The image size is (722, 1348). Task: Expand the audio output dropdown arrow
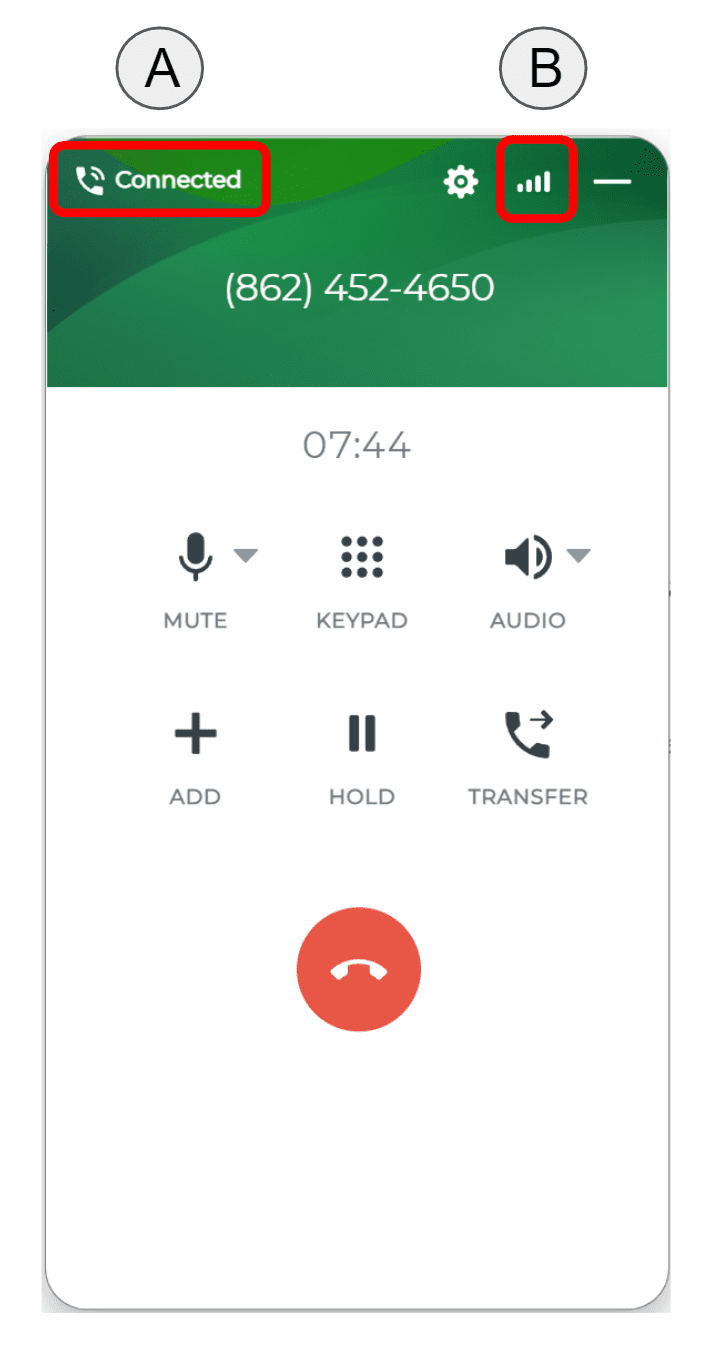pos(578,555)
